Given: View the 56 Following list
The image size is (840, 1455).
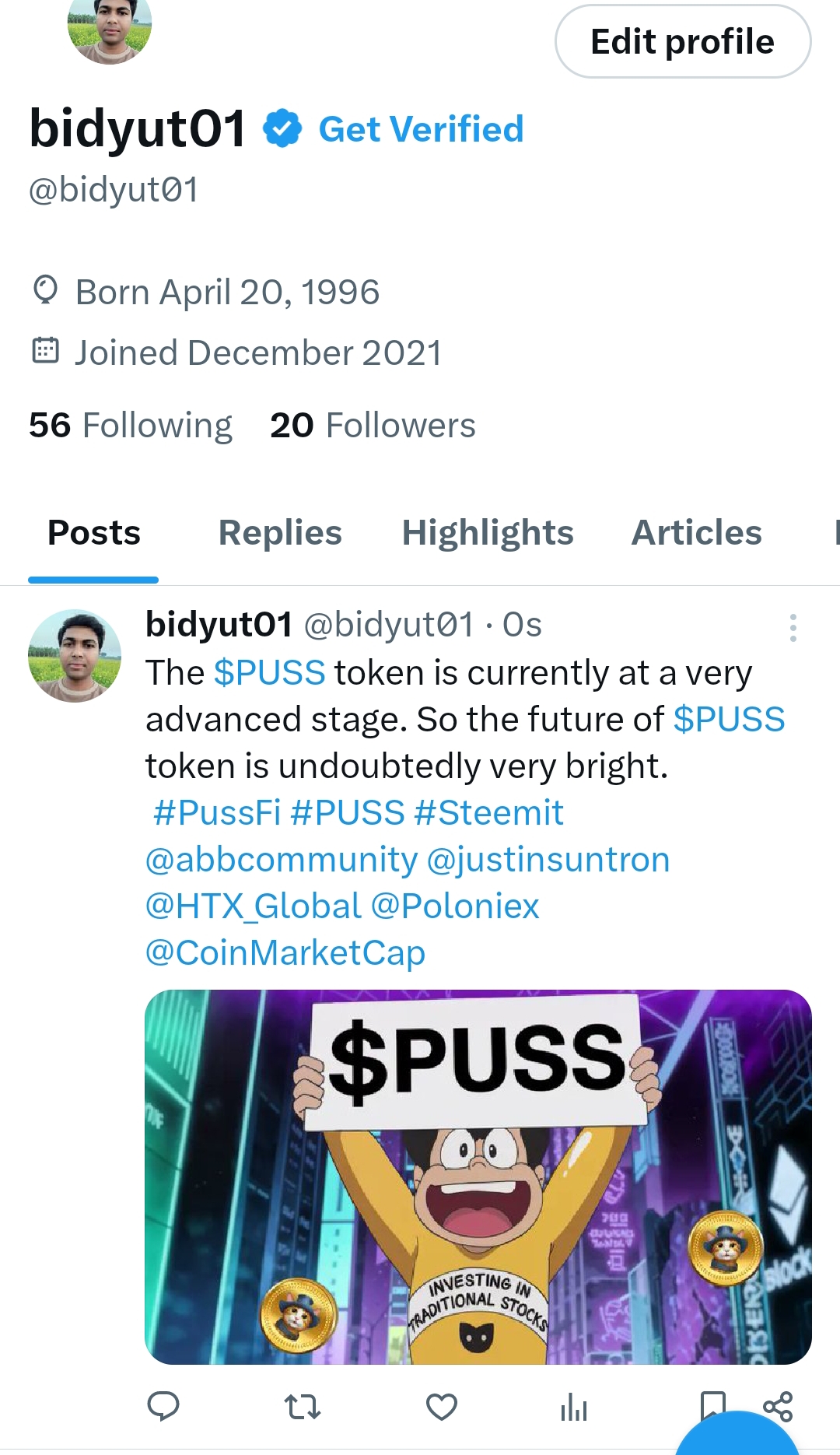Looking at the screenshot, I should (131, 426).
